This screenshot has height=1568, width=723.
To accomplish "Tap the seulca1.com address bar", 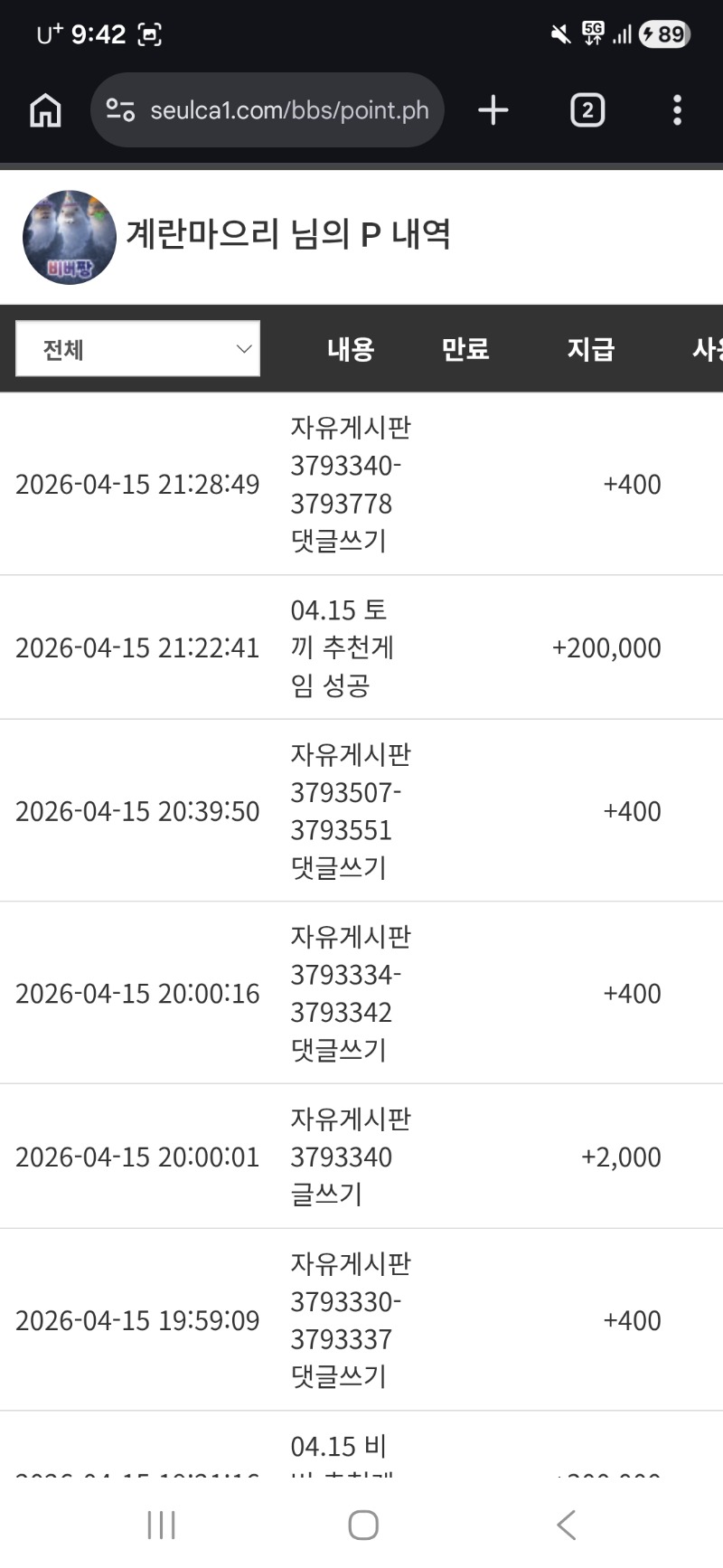I will coord(288,110).
